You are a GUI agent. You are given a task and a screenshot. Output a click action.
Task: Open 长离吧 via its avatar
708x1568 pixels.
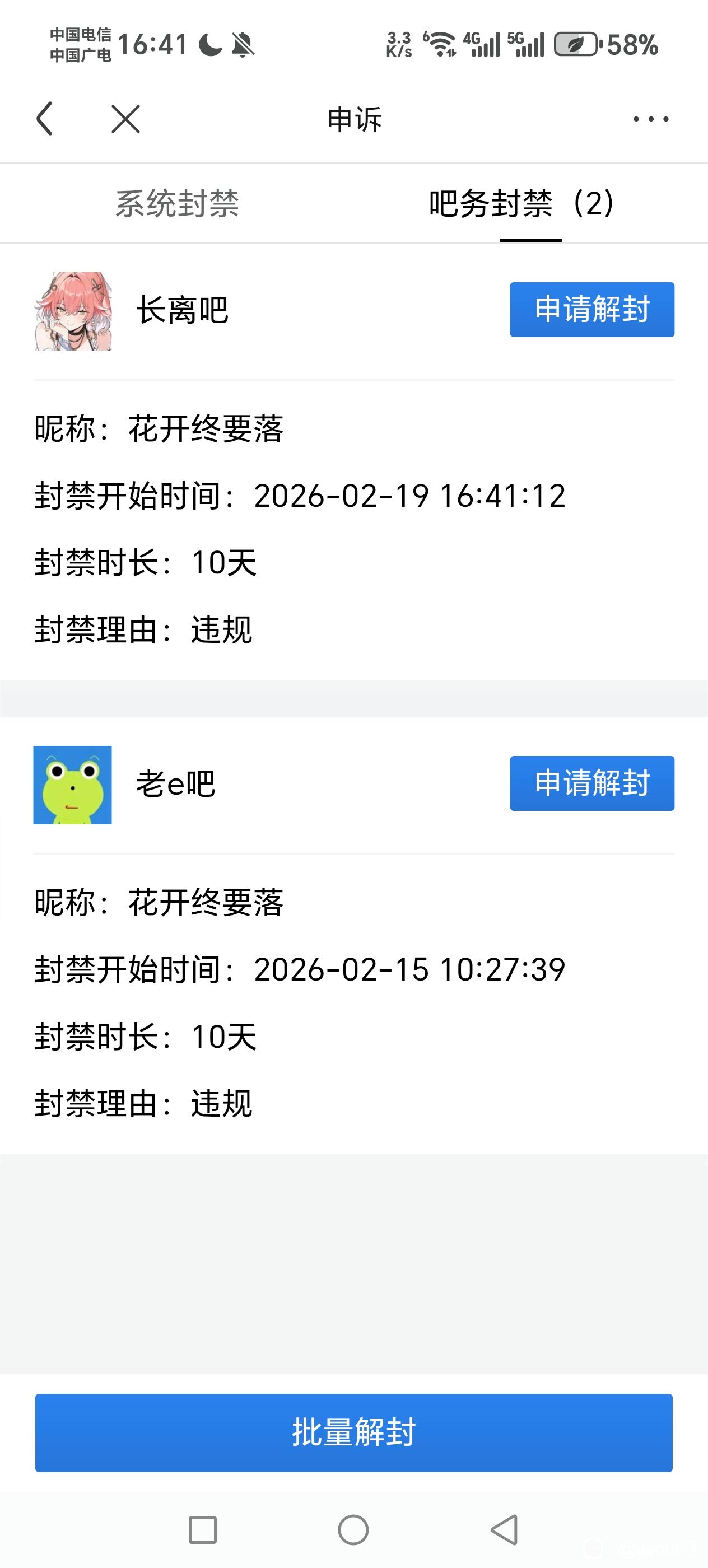[72, 311]
